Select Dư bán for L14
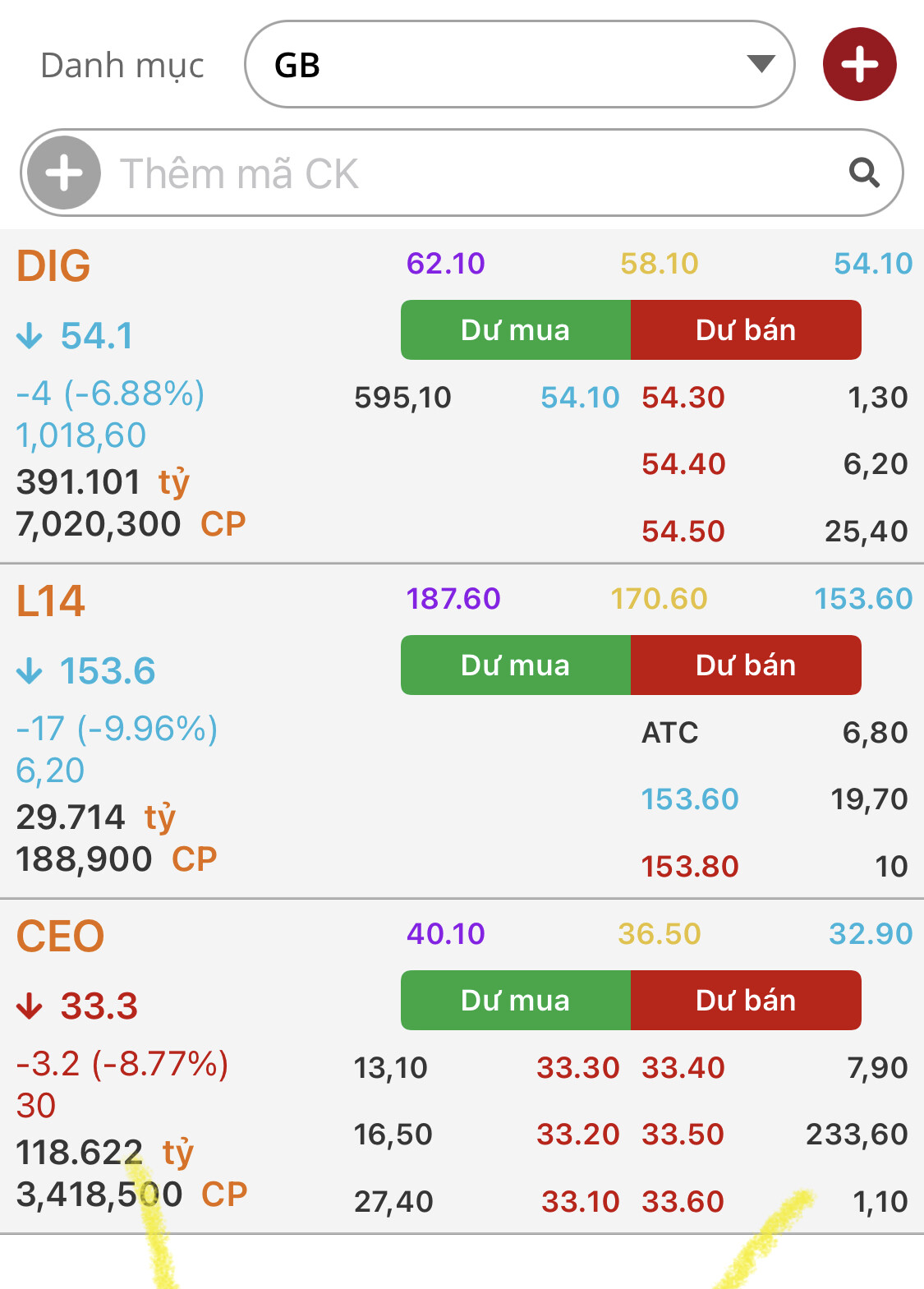Screen dimensions: 924x1289 pyautogui.click(x=746, y=665)
